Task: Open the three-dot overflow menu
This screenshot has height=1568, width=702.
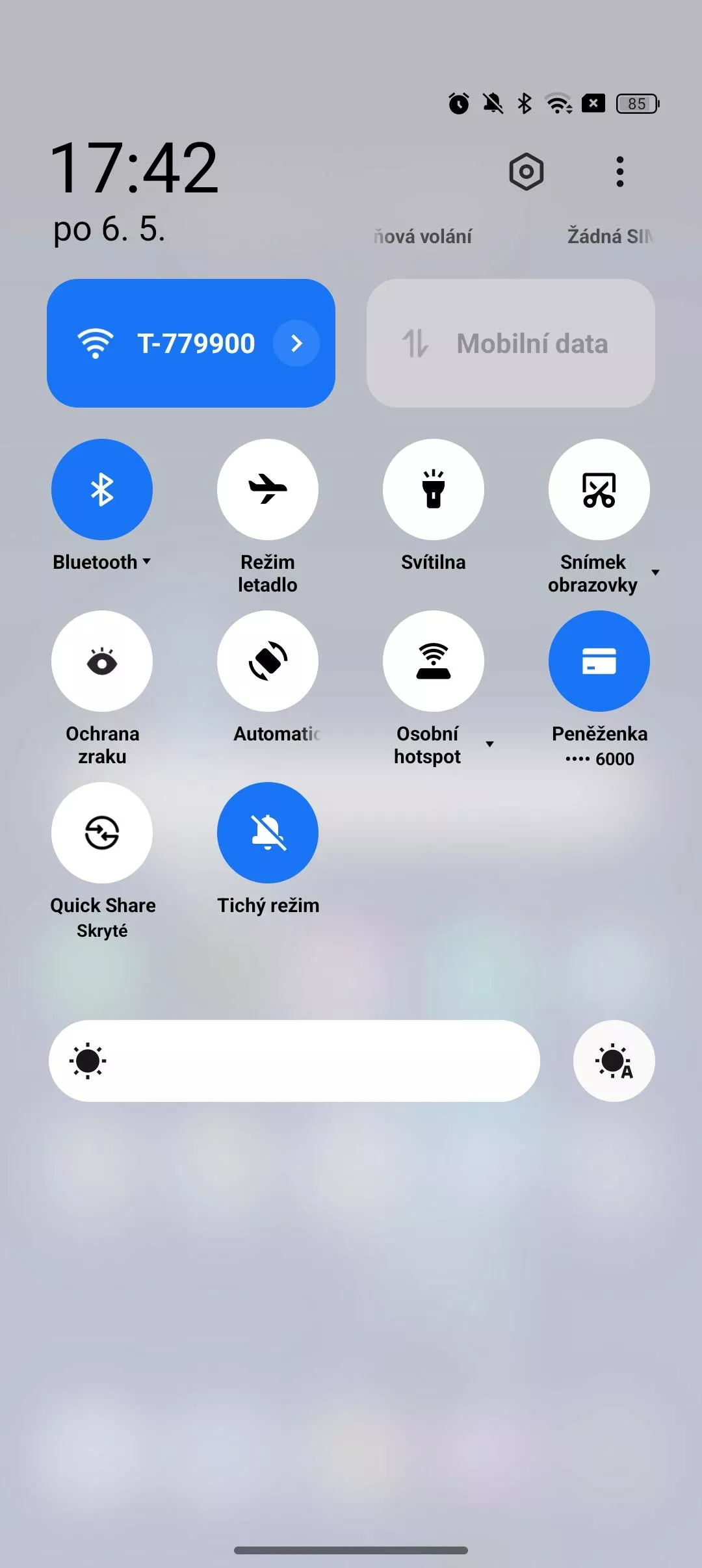Action: pyautogui.click(x=620, y=172)
